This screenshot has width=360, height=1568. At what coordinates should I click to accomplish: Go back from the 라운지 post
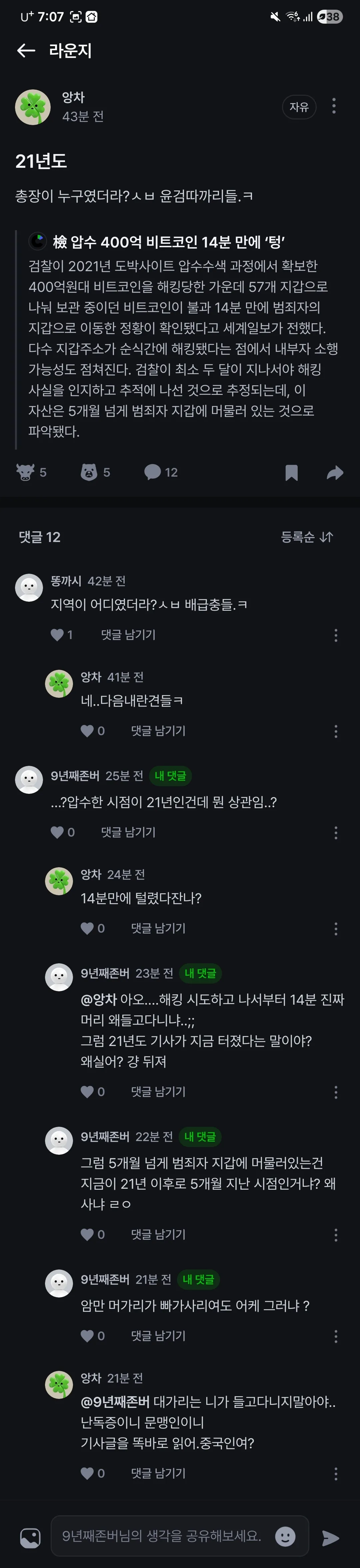pos(26,50)
